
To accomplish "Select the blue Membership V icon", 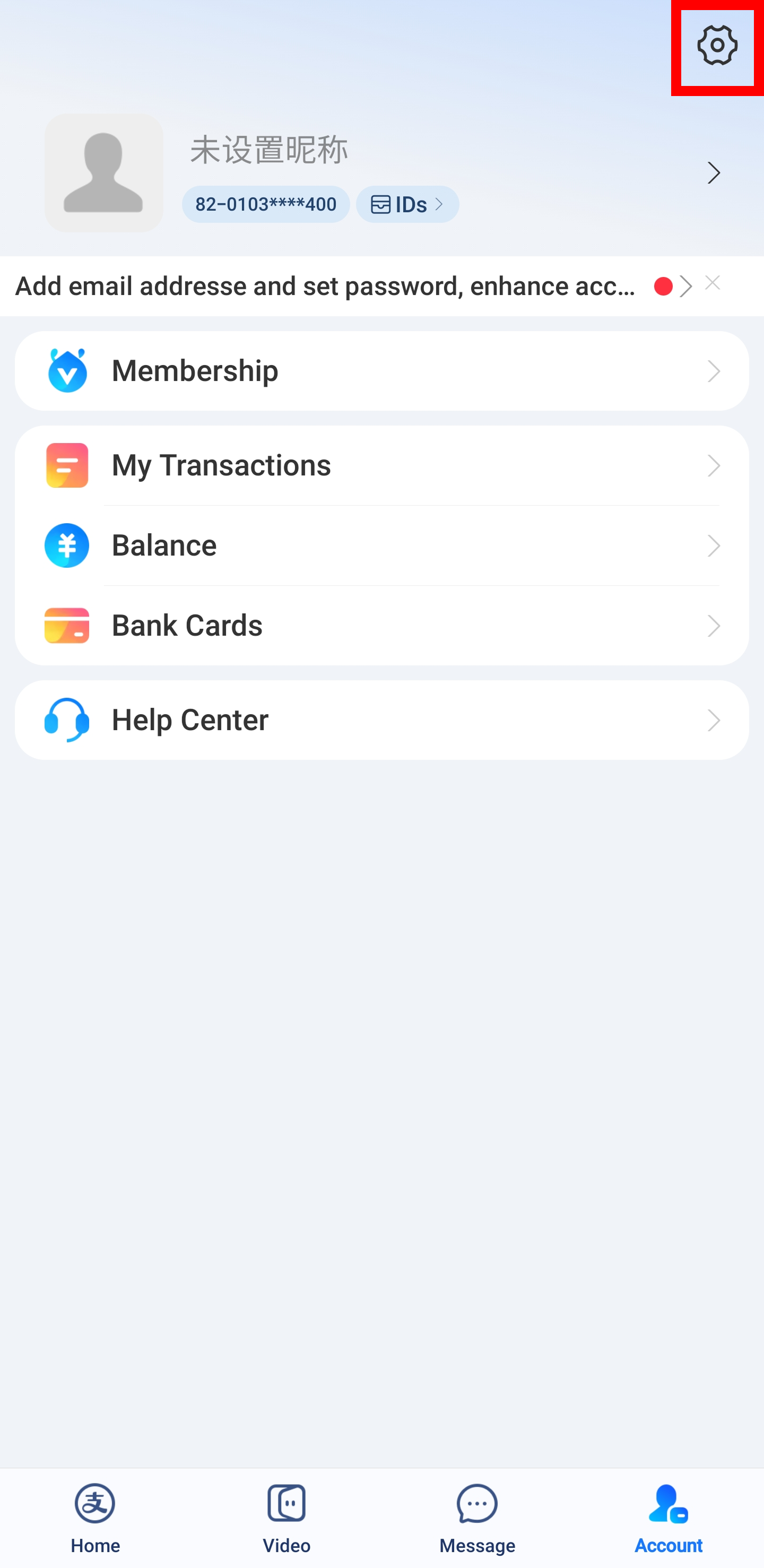I will [67, 371].
